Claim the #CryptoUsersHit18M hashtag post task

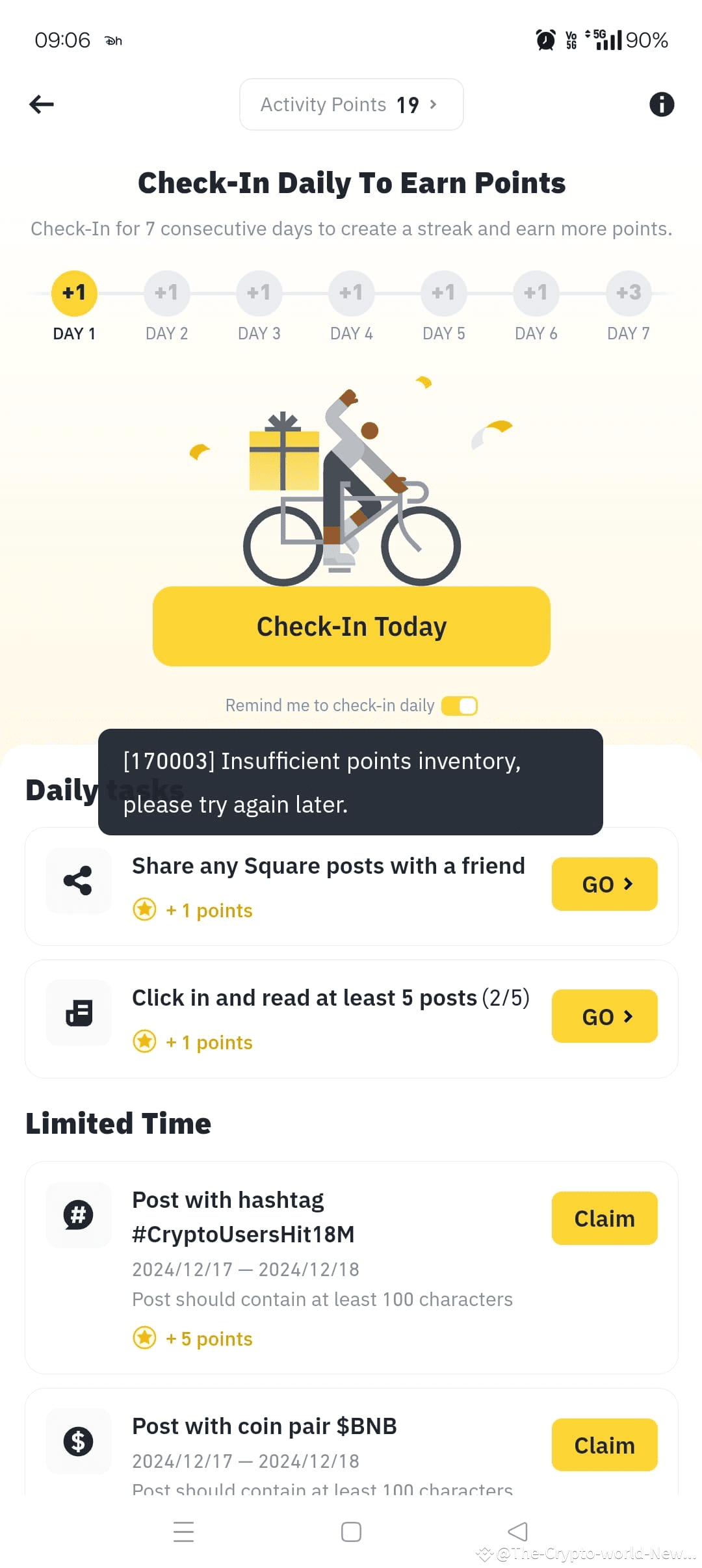604,1218
